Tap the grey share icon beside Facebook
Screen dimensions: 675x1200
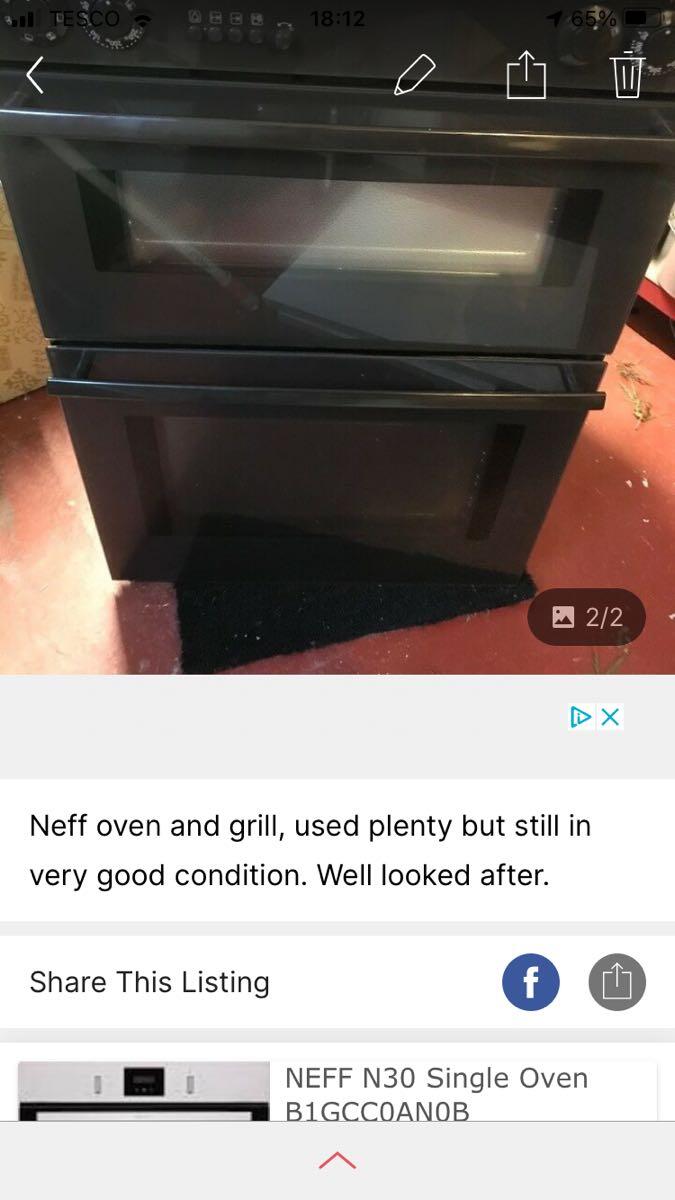617,982
